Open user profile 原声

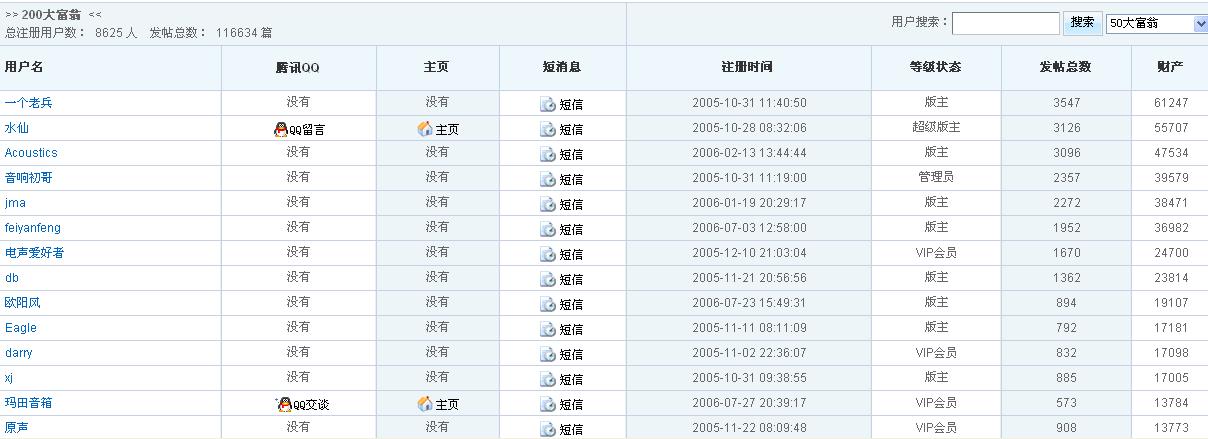coord(17,428)
